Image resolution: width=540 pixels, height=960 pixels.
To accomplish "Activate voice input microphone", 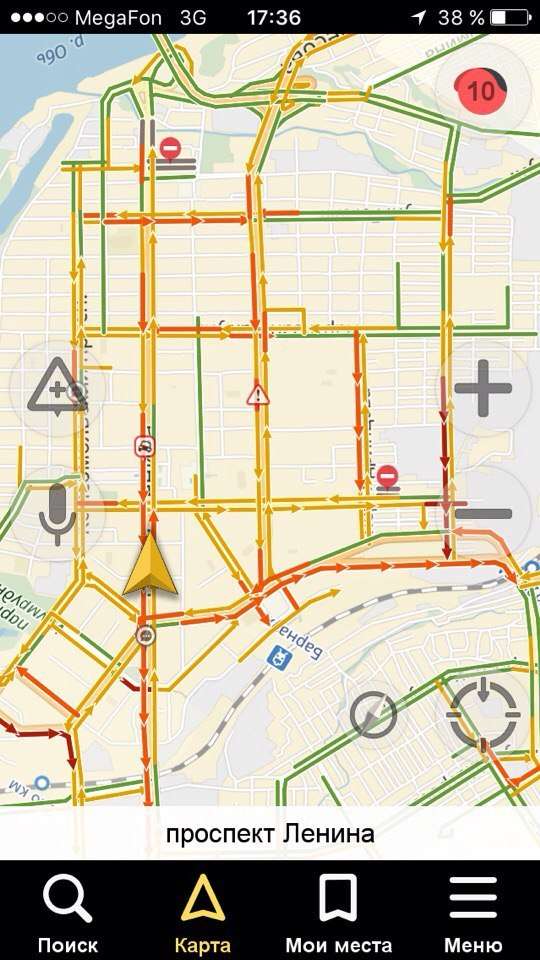I will (57, 513).
